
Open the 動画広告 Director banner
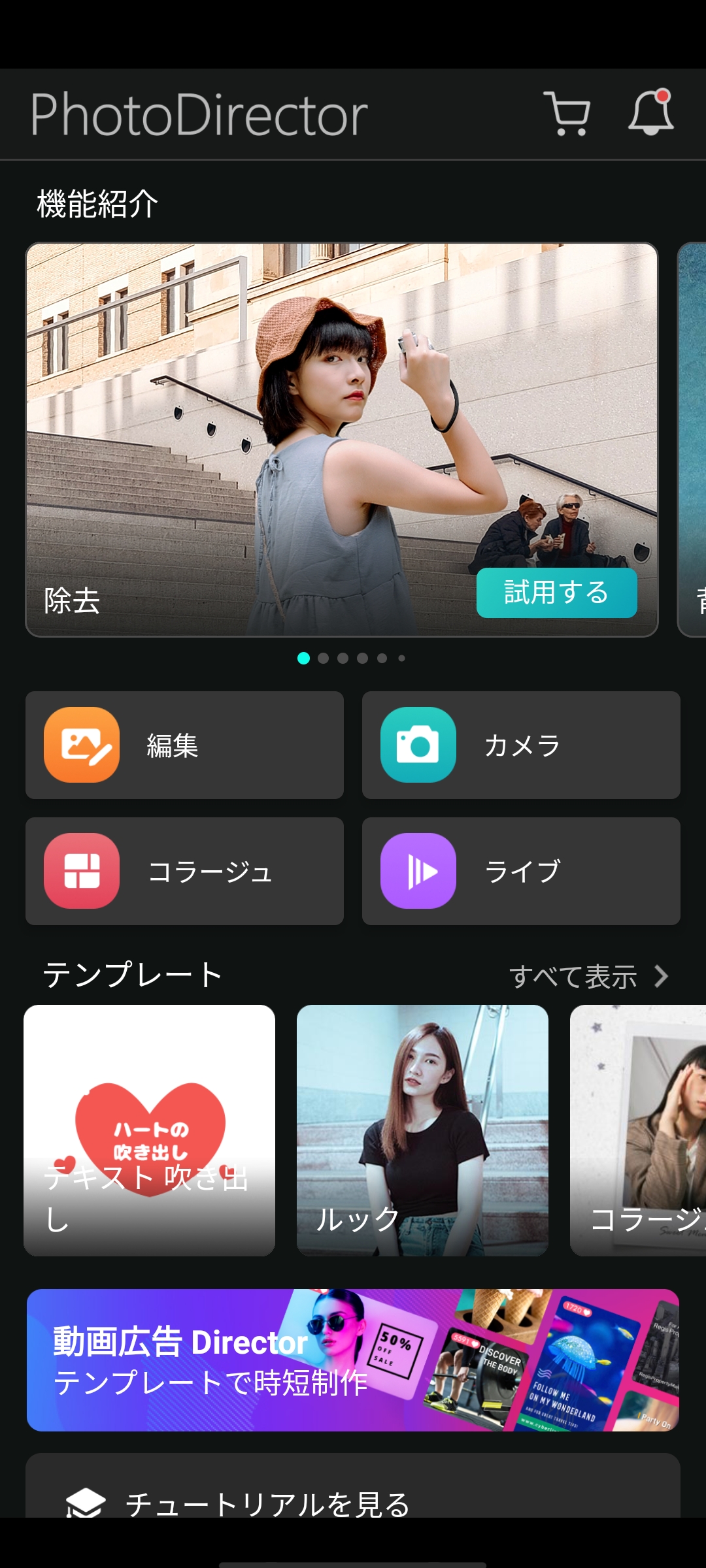pyautogui.click(x=353, y=1360)
